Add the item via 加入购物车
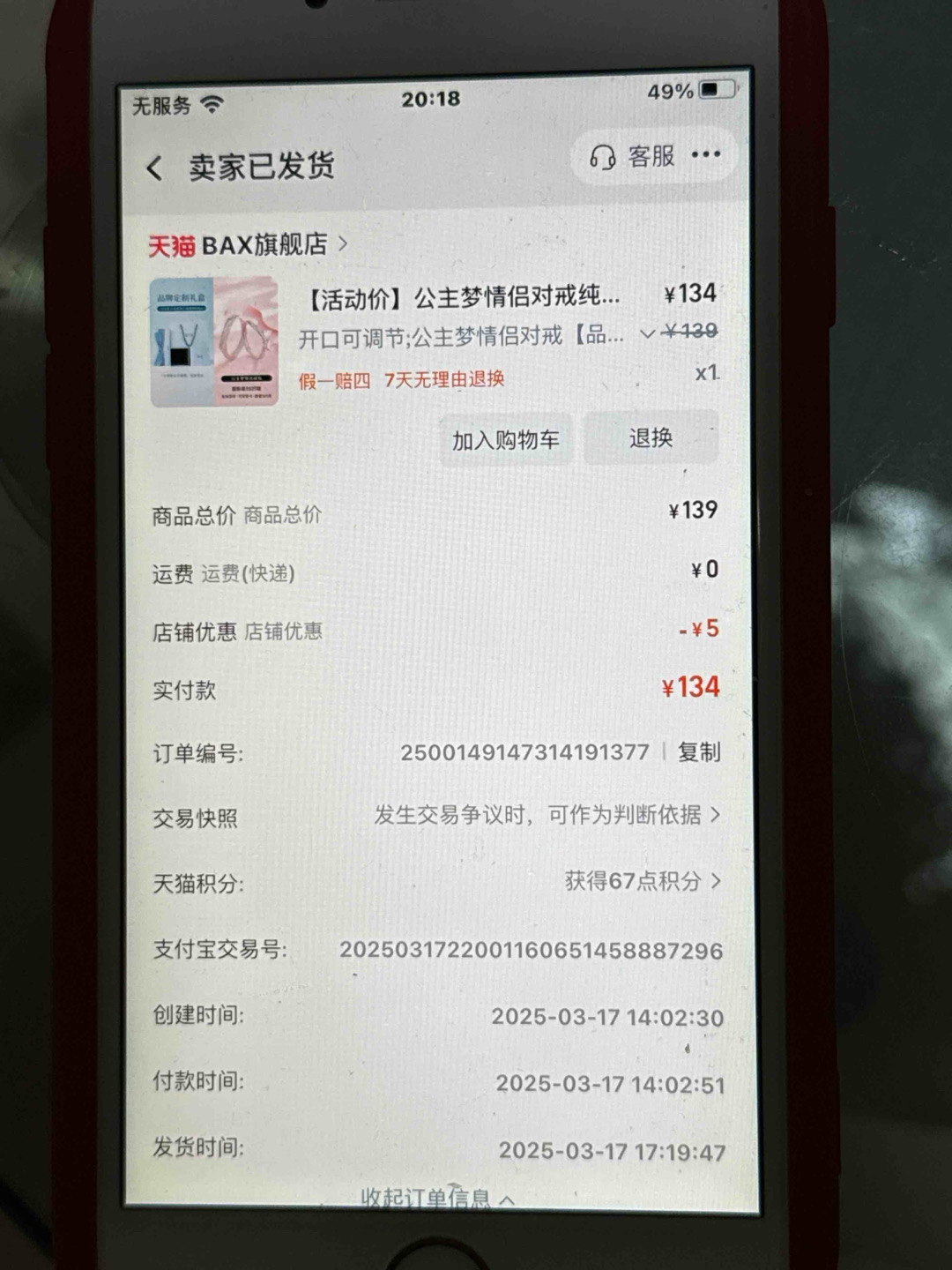The image size is (952, 1270). [x=505, y=439]
